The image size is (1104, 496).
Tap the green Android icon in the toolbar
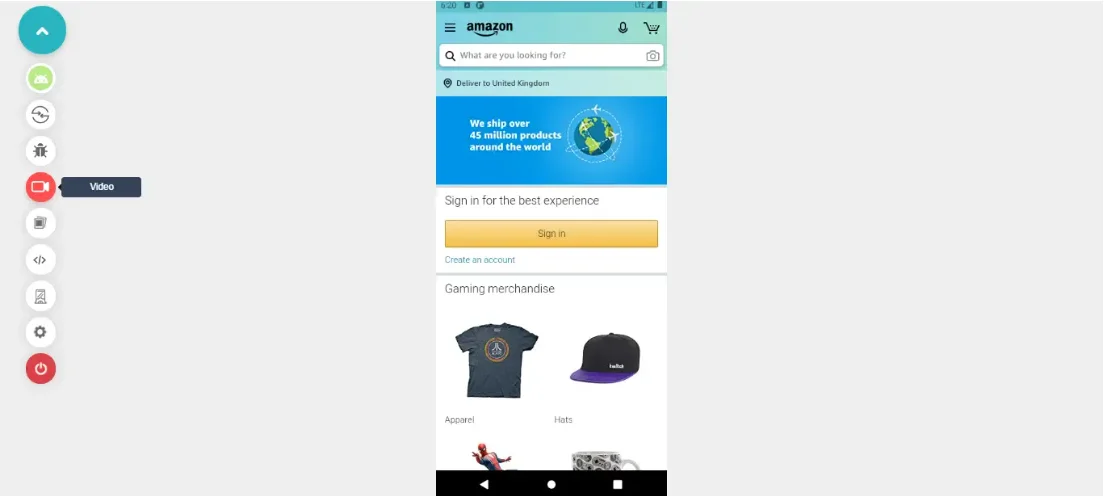point(40,78)
